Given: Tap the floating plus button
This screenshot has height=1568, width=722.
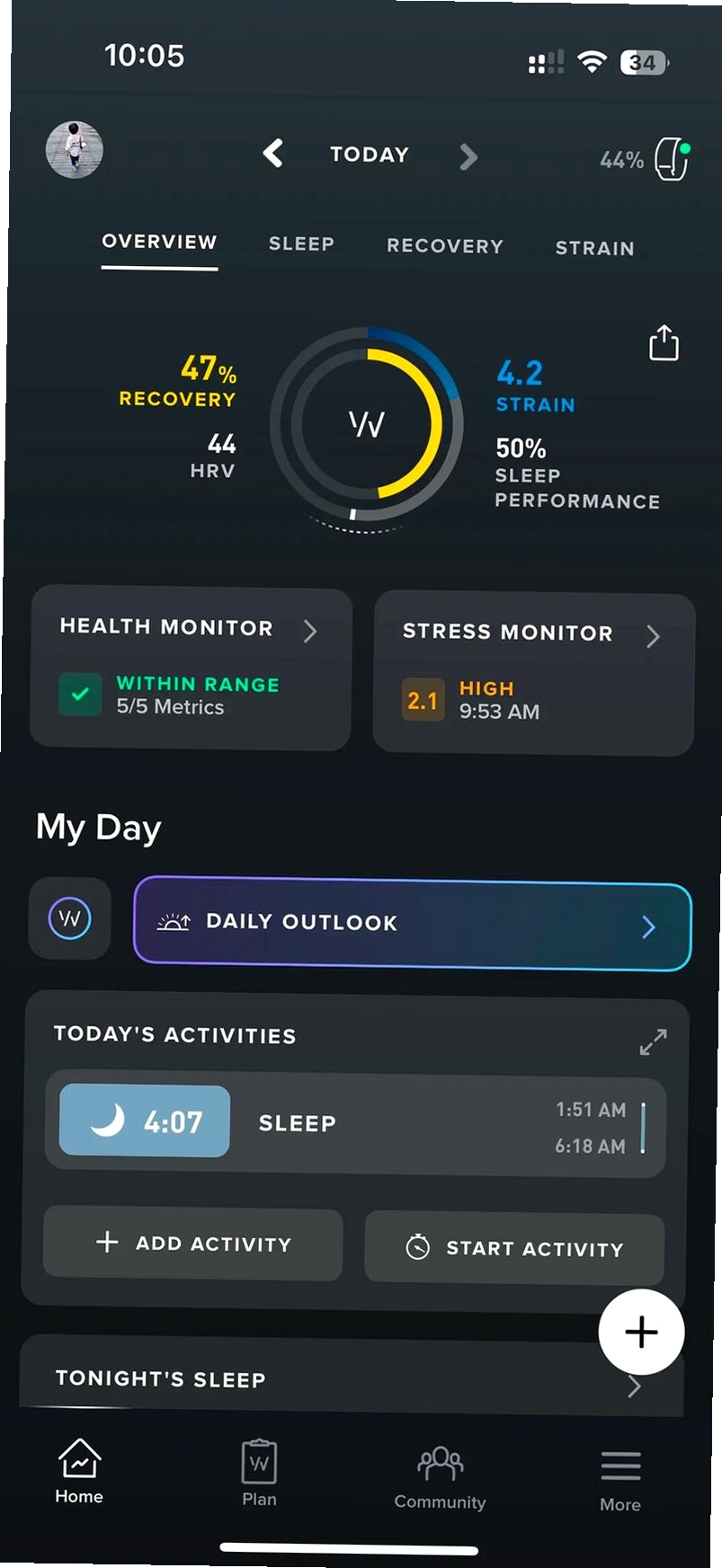Looking at the screenshot, I should tap(641, 1332).
